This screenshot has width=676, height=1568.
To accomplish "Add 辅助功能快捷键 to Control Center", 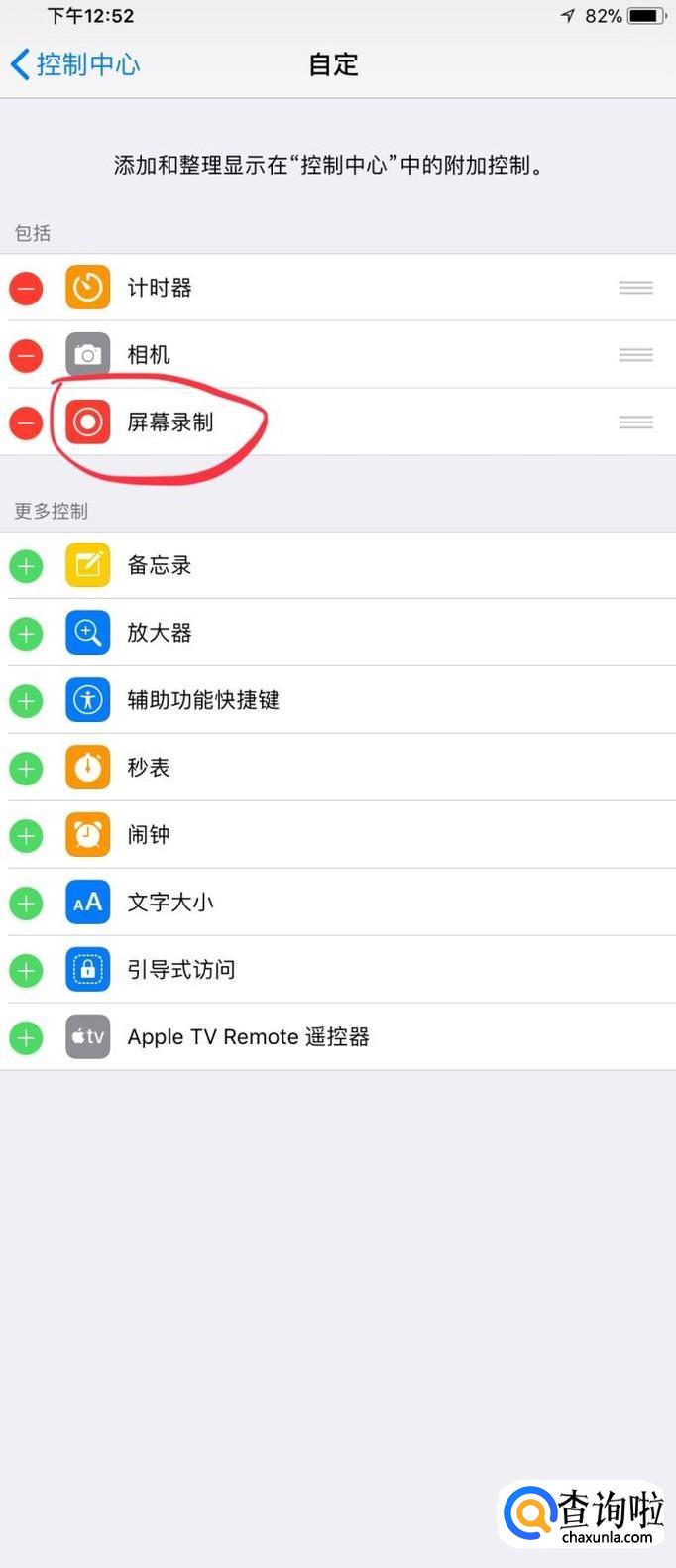I will pos(27,701).
